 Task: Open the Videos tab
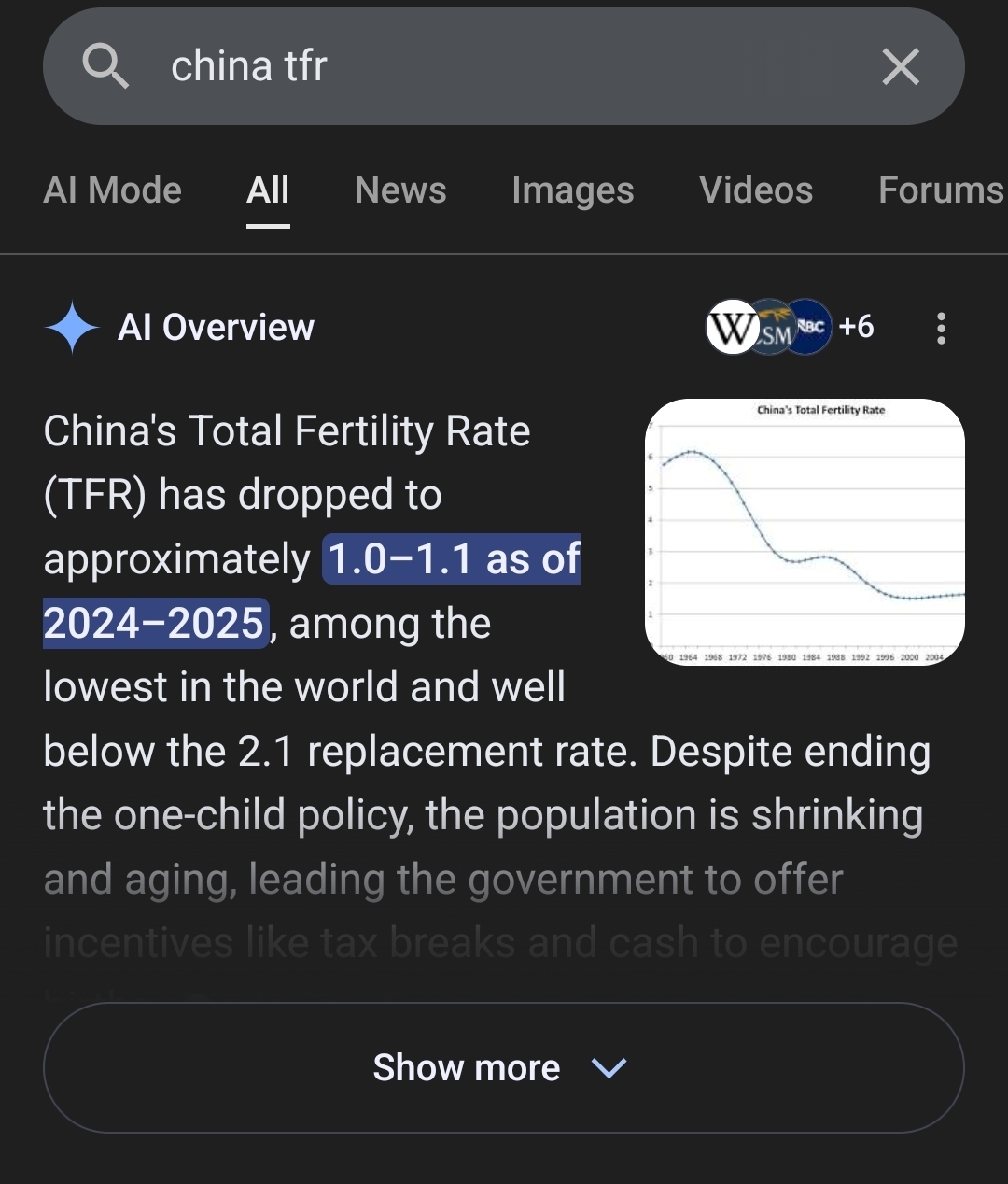point(756,190)
